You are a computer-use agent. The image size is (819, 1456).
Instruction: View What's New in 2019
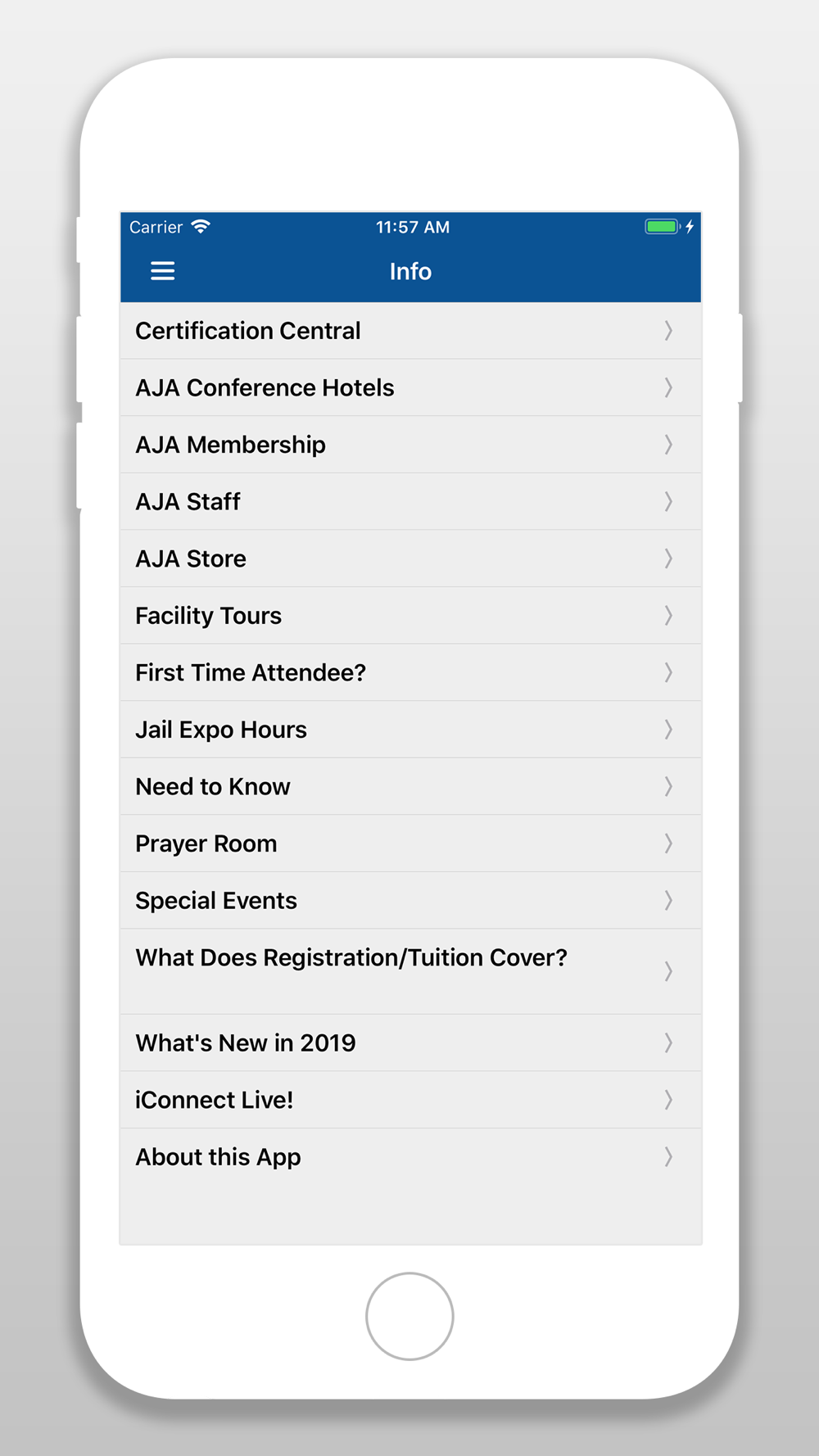coord(410,1043)
